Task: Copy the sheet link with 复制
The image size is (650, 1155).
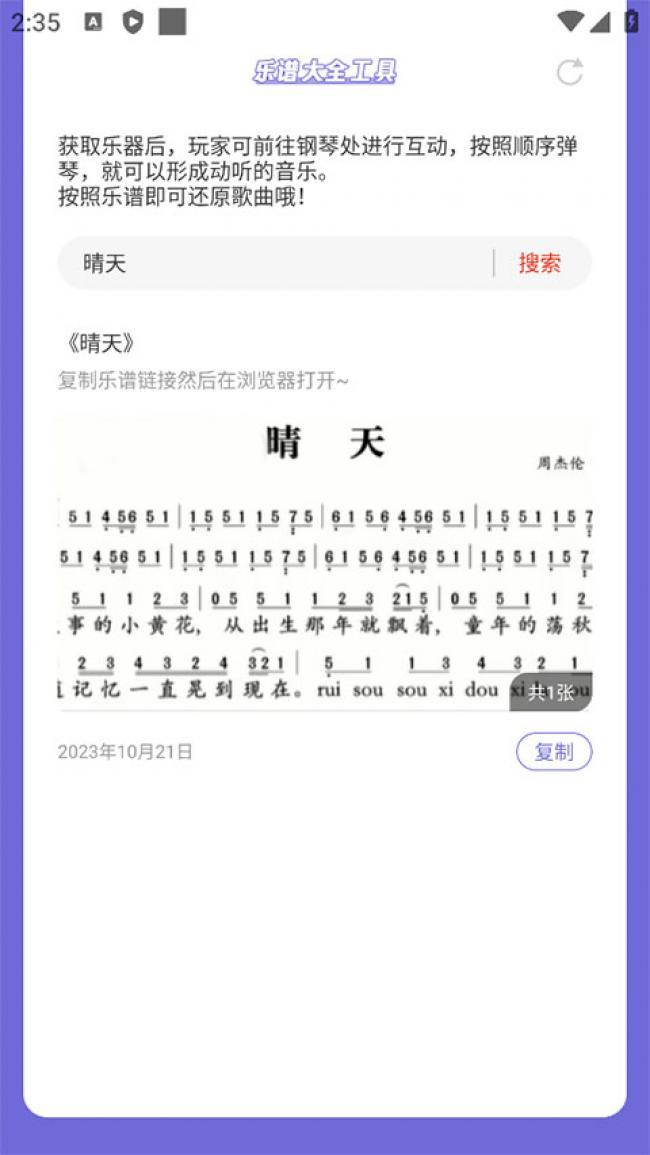Action: coord(553,752)
